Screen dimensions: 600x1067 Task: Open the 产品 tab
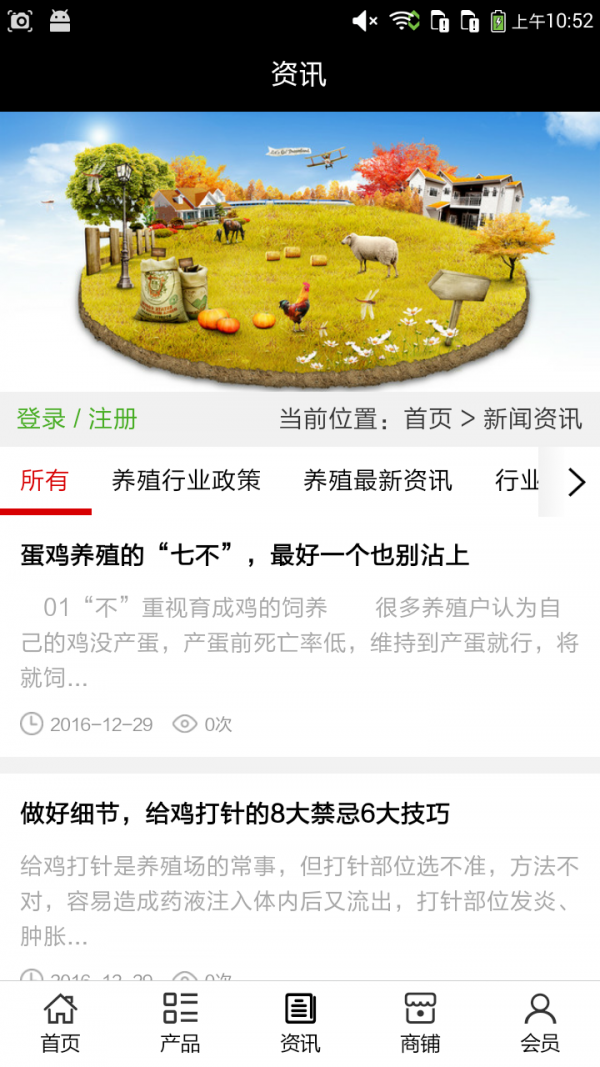(x=180, y=1023)
